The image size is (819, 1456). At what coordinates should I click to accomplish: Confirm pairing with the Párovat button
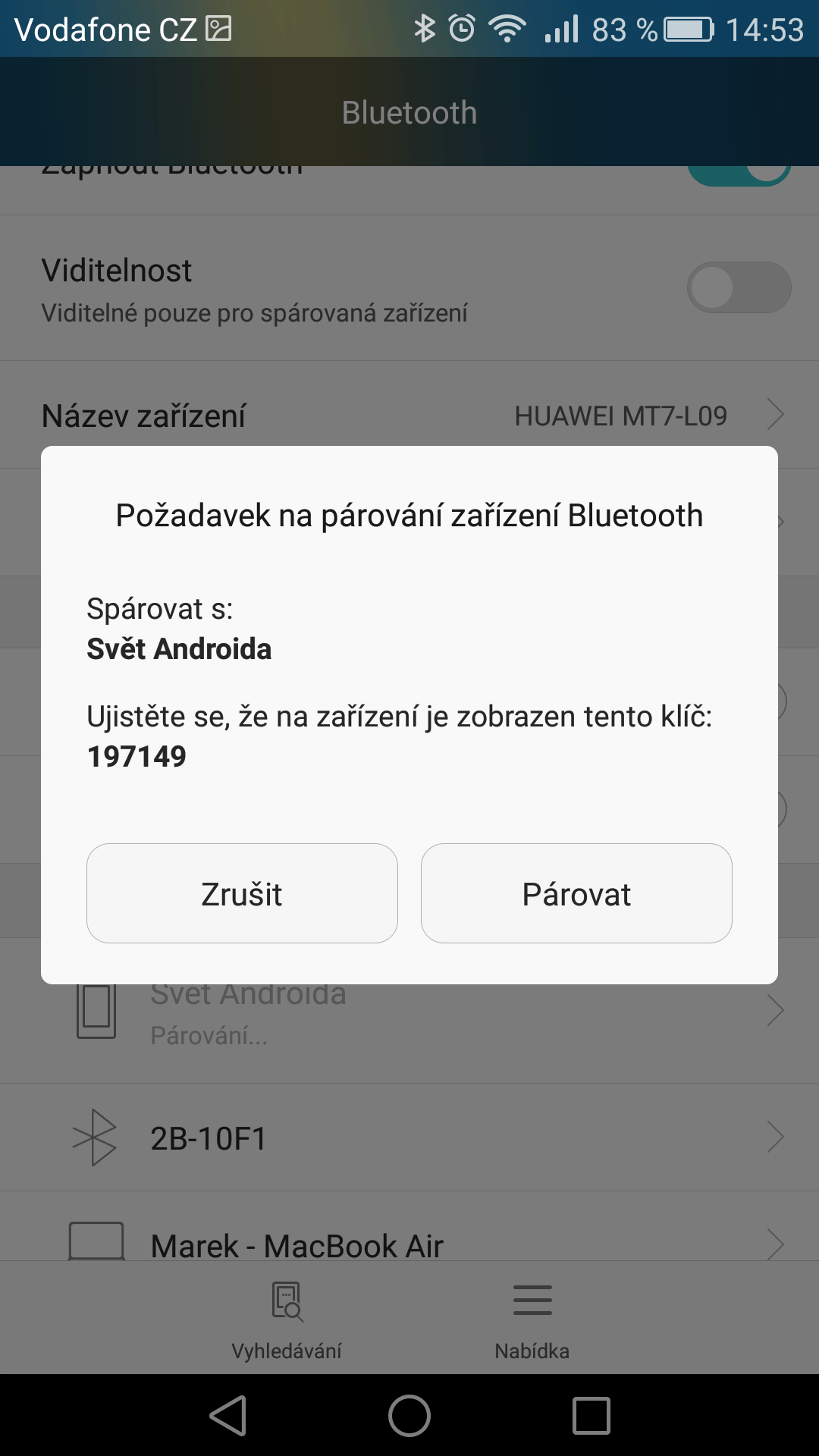coord(576,893)
